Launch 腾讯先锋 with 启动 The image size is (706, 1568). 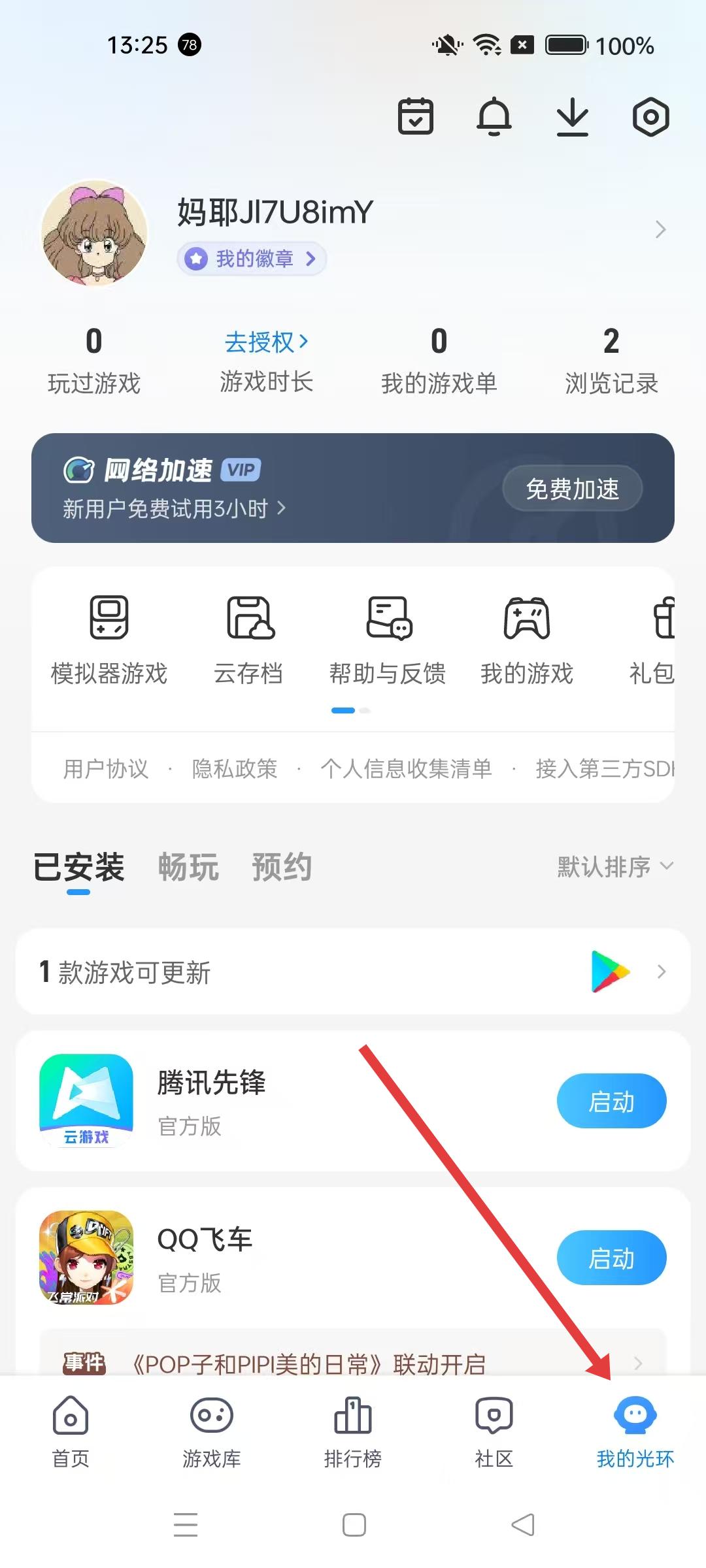click(x=611, y=1102)
